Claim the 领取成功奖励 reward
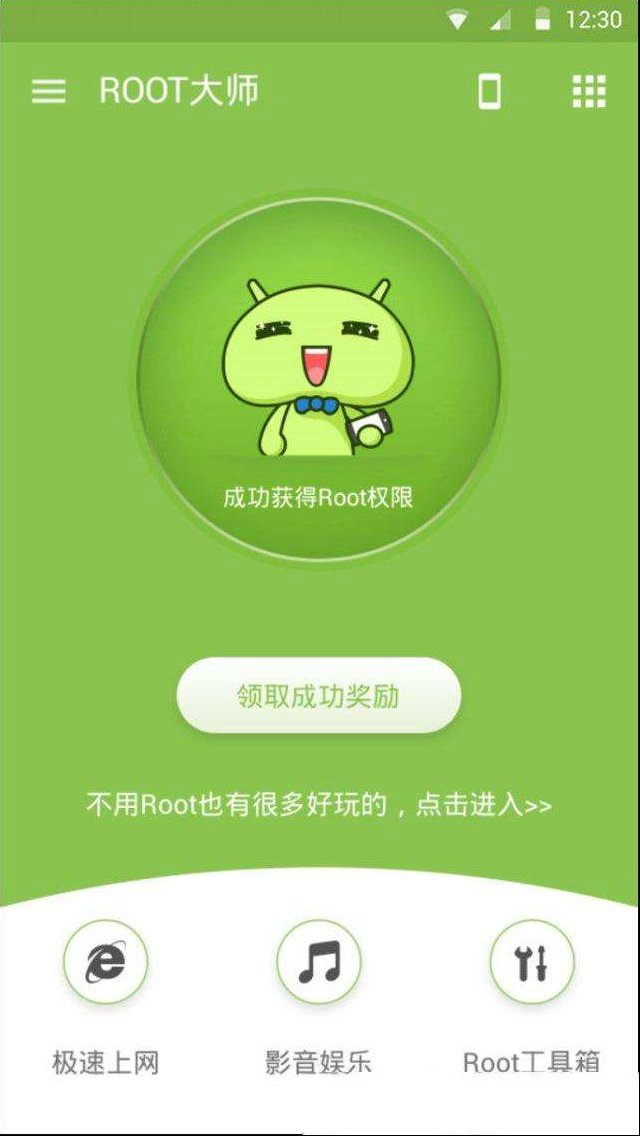Viewport: 640px width, 1136px height. (319, 696)
